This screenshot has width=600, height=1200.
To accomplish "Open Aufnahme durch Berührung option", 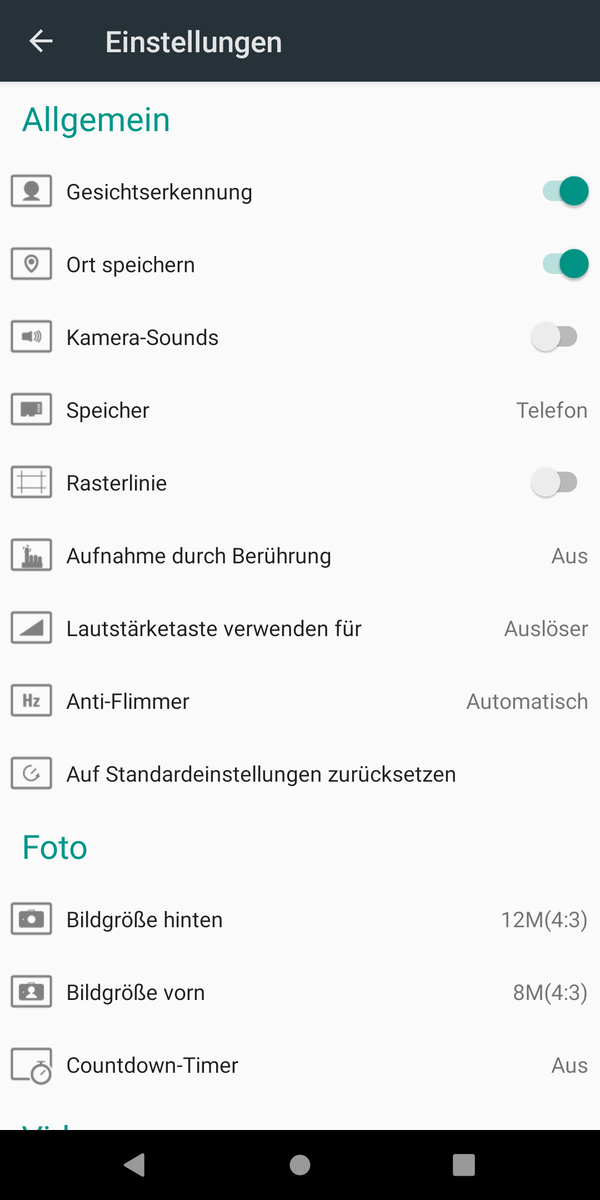I will (300, 556).
